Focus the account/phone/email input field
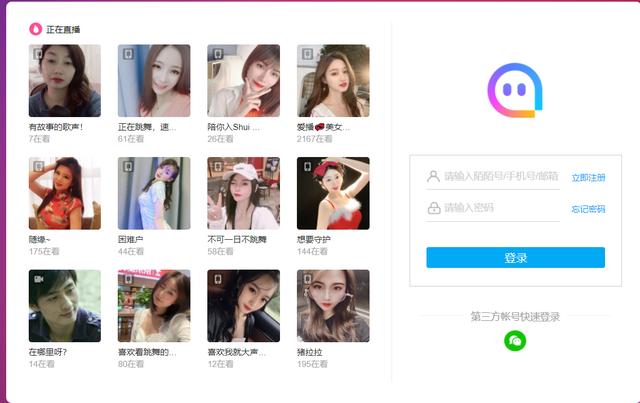 pyautogui.click(x=500, y=177)
